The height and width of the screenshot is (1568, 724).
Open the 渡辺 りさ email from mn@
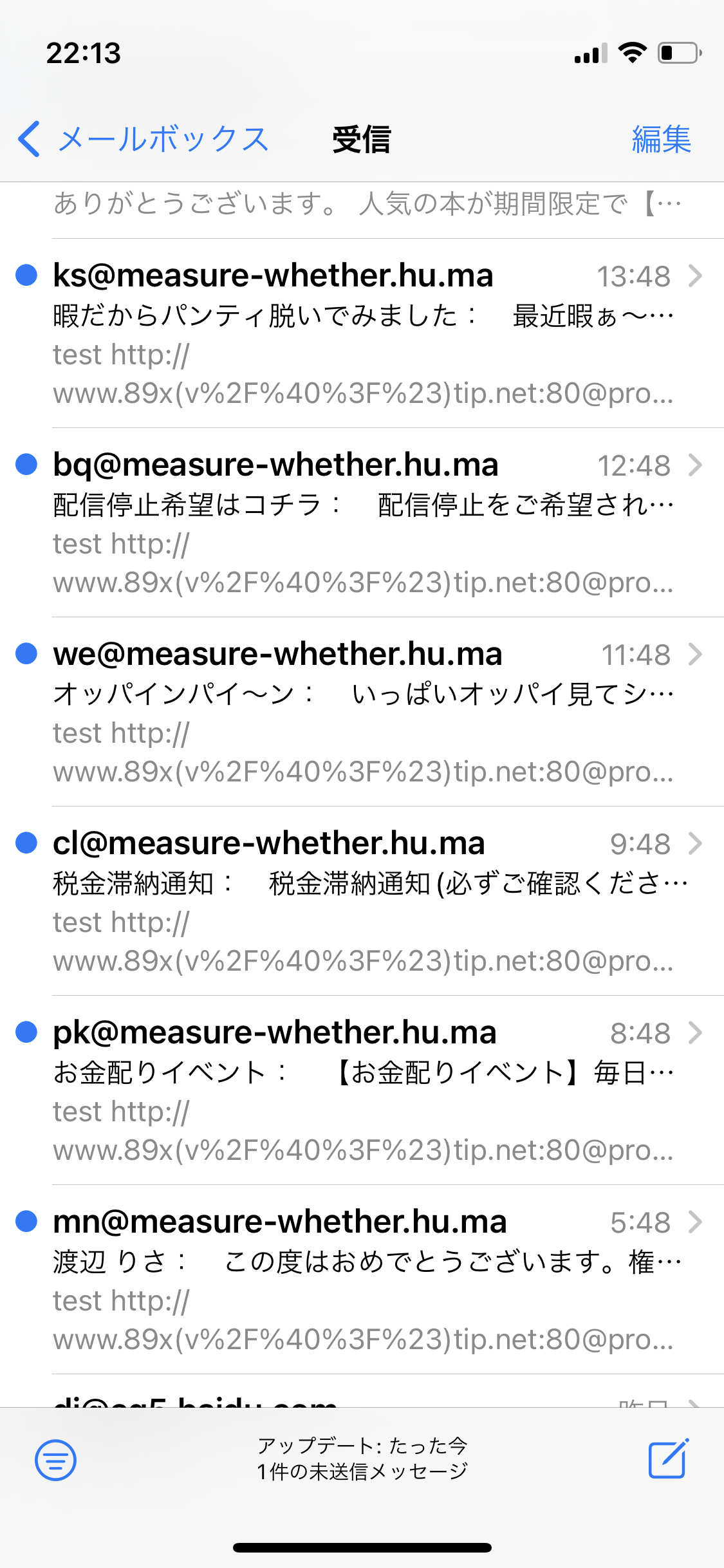click(x=362, y=1280)
